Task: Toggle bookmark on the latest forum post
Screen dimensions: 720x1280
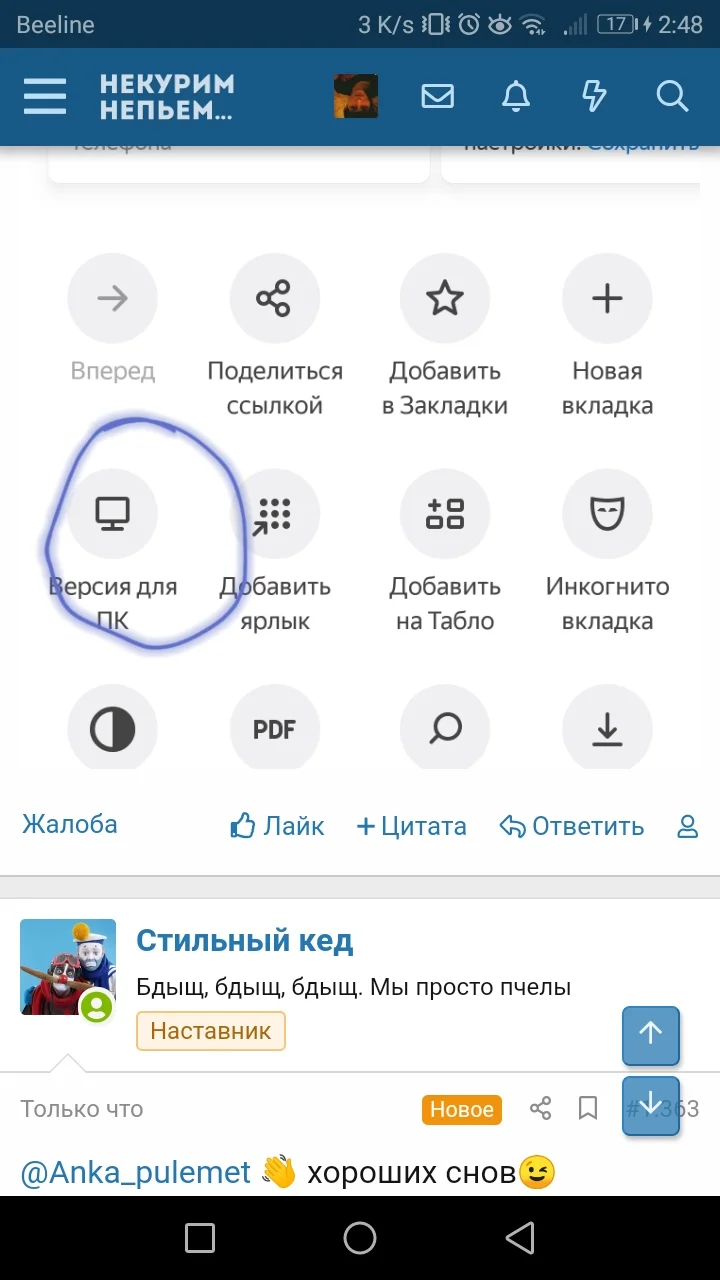Action: (588, 1108)
